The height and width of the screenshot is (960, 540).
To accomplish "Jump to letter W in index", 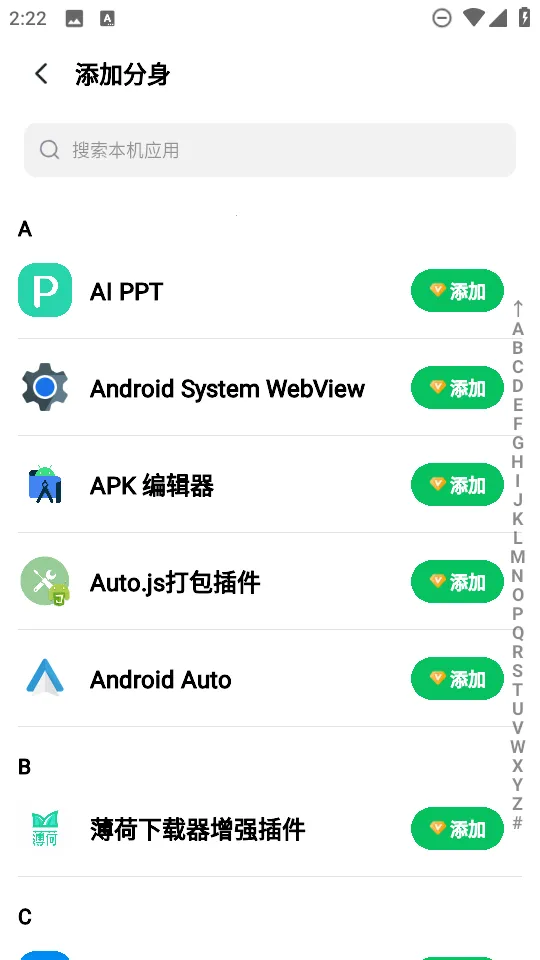I will pos(518,747).
